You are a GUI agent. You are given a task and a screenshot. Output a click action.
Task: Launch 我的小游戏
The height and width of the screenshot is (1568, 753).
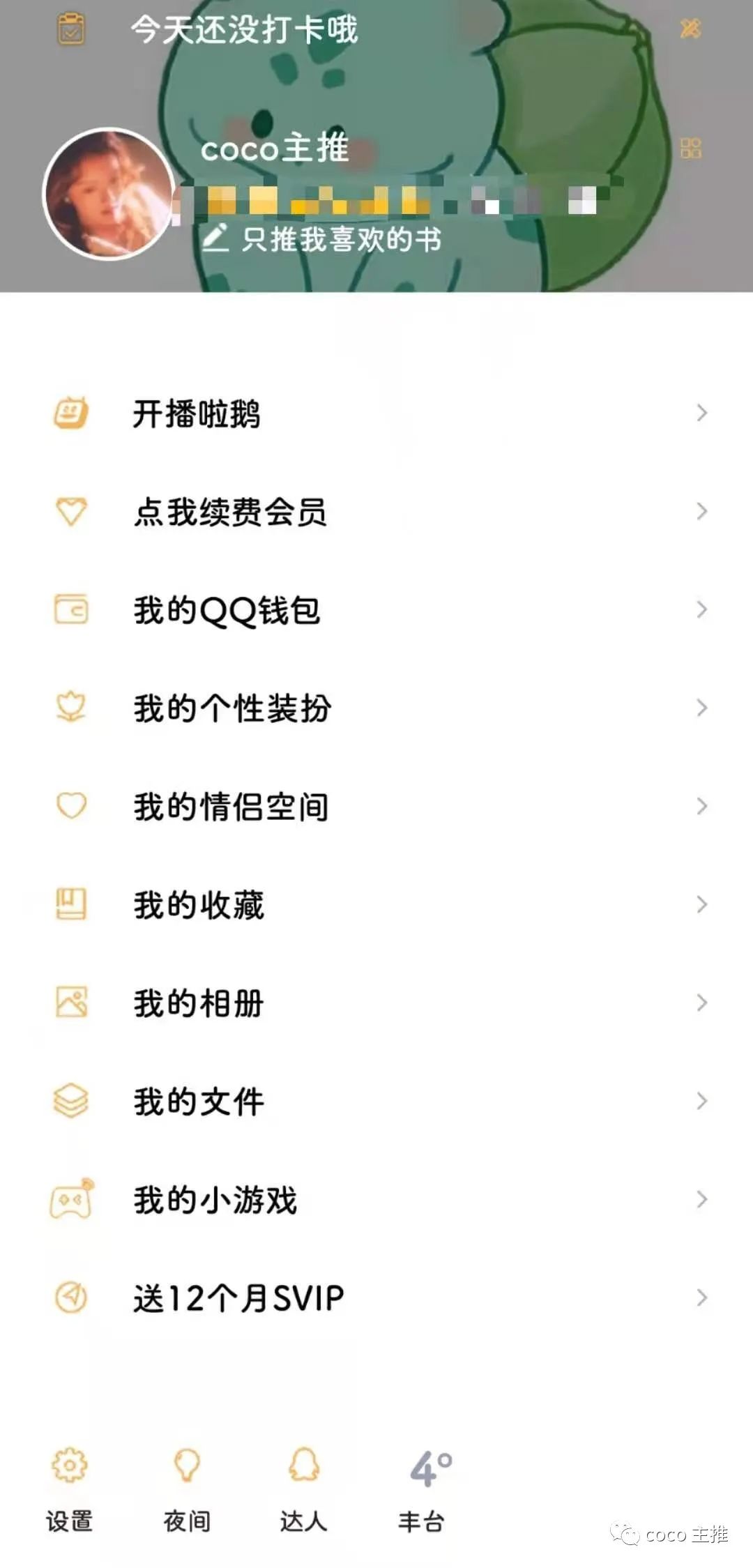[215, 1200]
